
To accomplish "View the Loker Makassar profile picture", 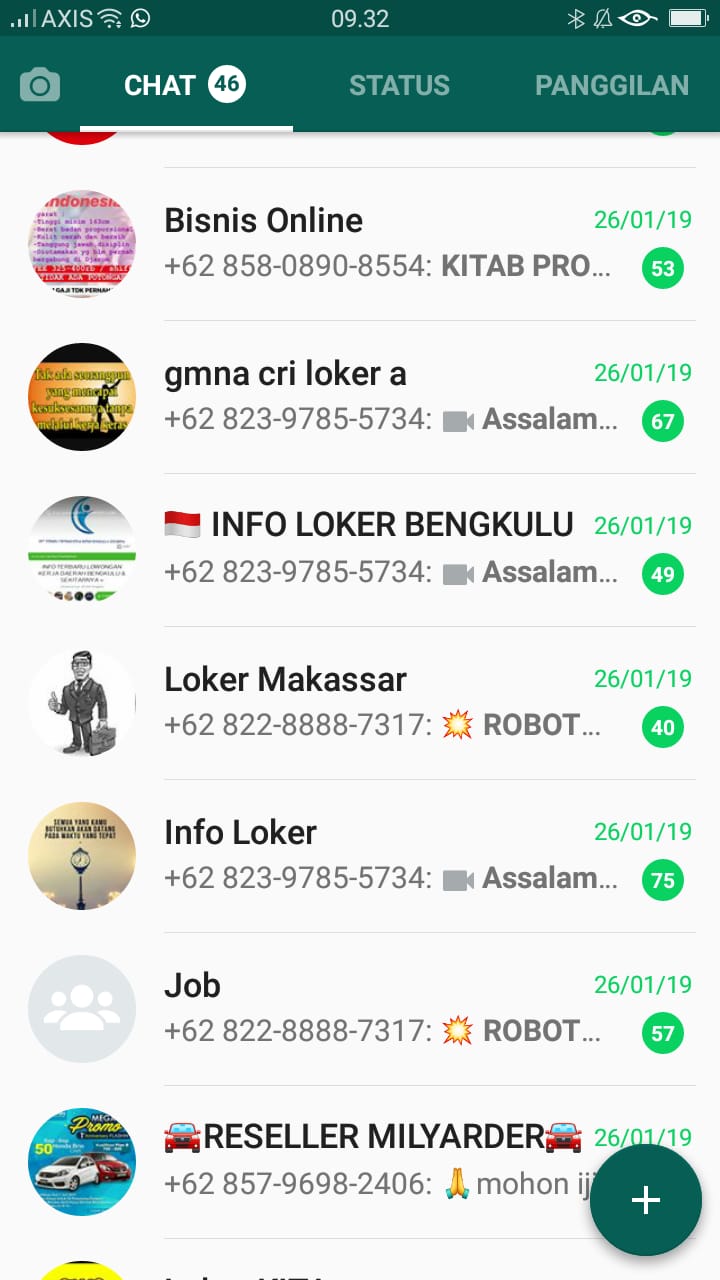I will 82,703.
